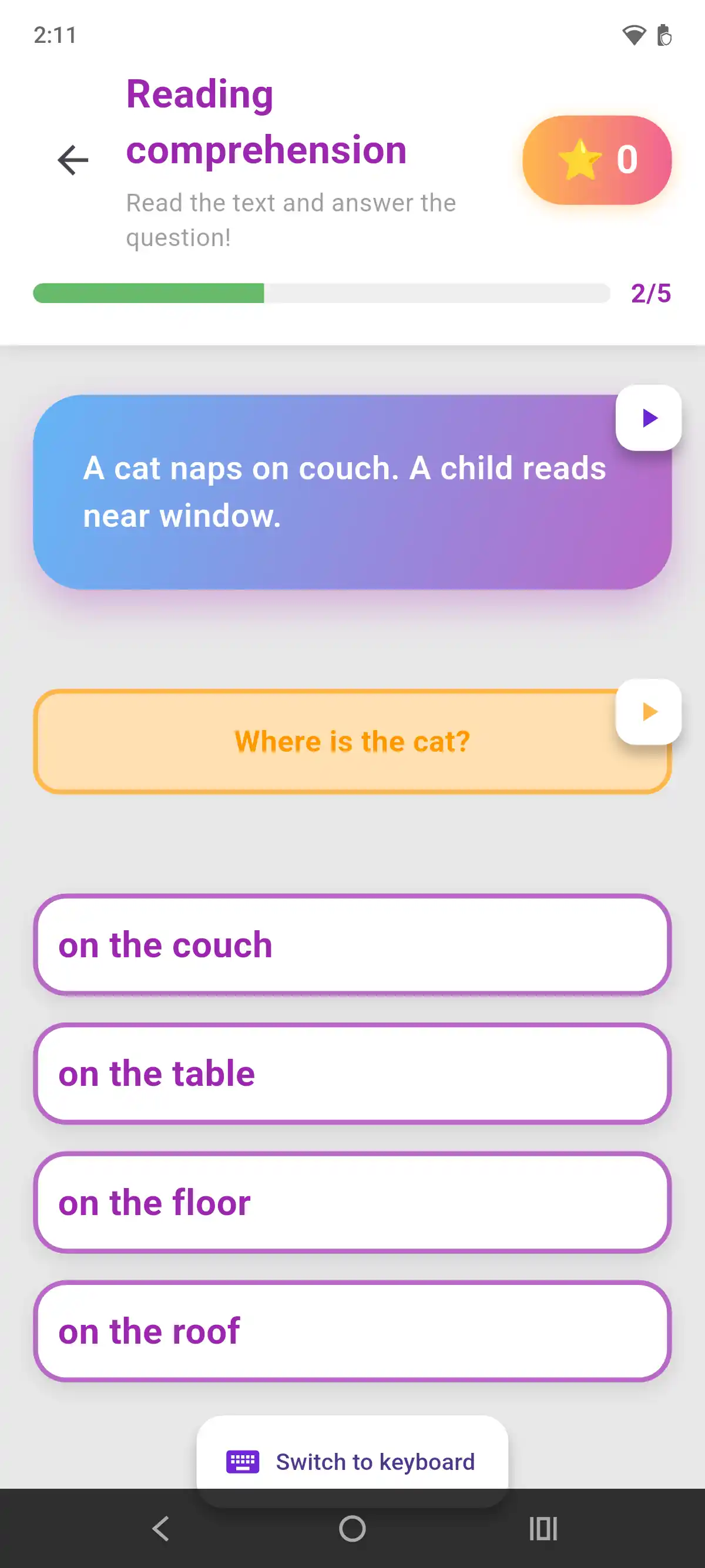The image size is (705, 1568).
Task: Play audio for the reading passage
Action: (x=649, y=418)
